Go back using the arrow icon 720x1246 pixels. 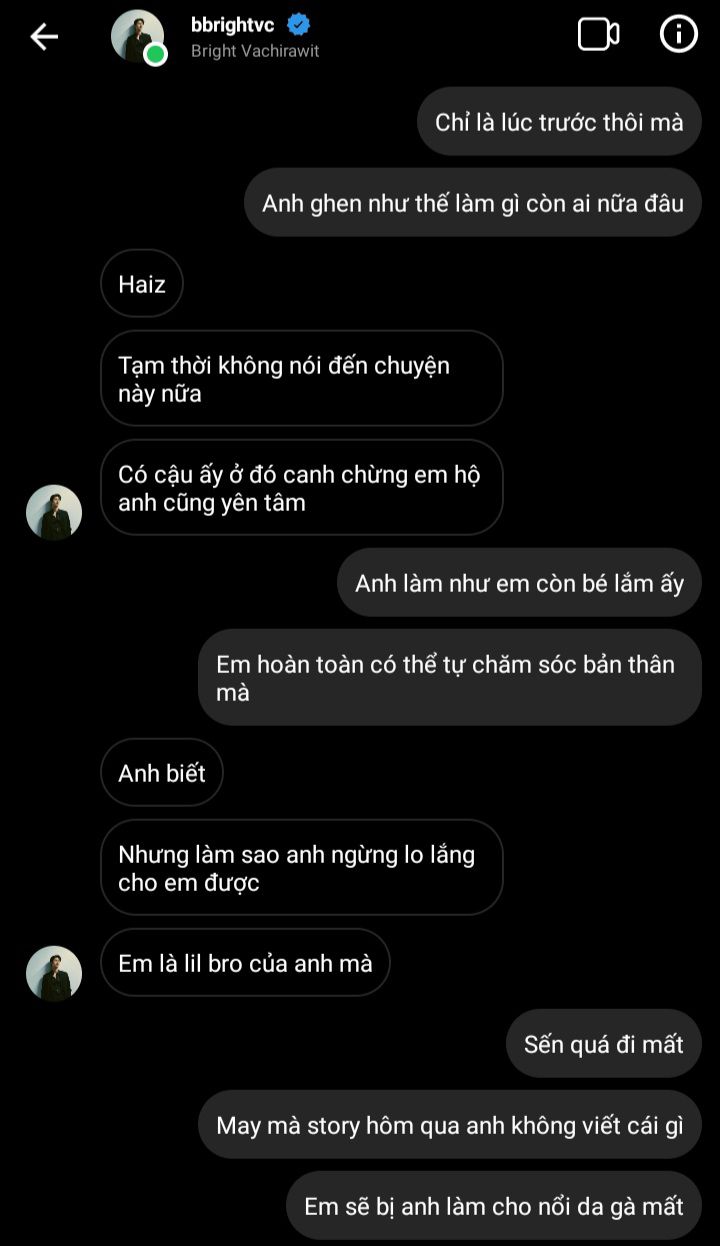(x=44, y=37)
